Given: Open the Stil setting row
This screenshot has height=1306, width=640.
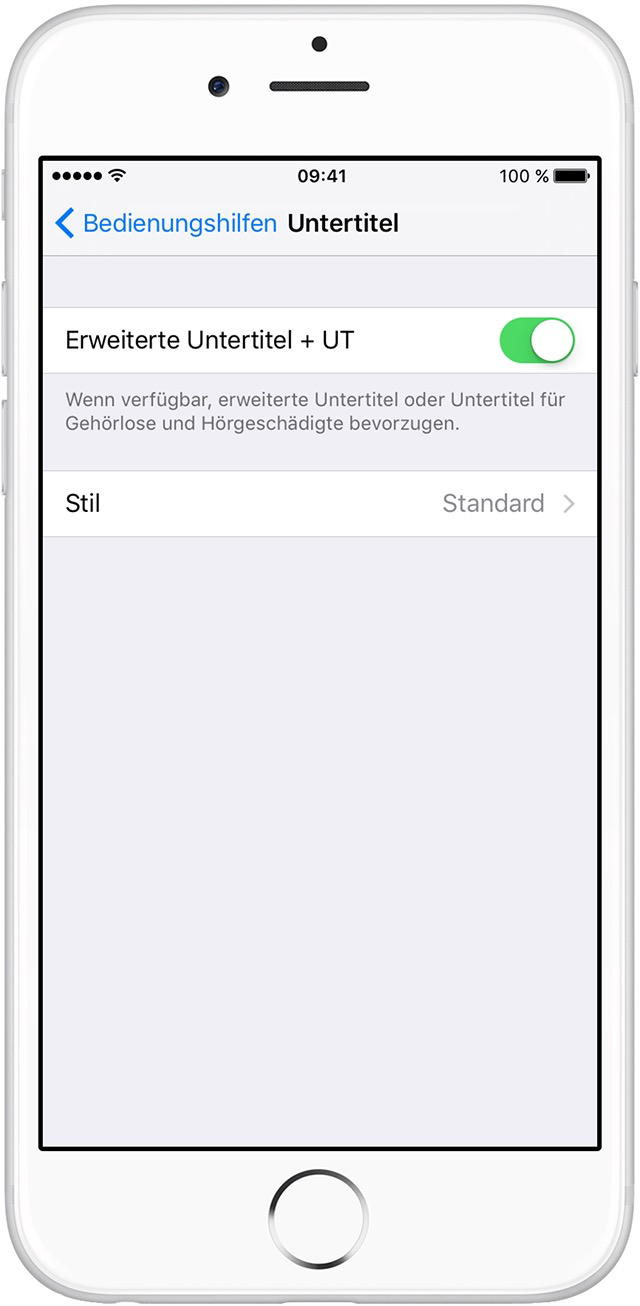Looking at the screenshot, I should [x=320, y=504].
